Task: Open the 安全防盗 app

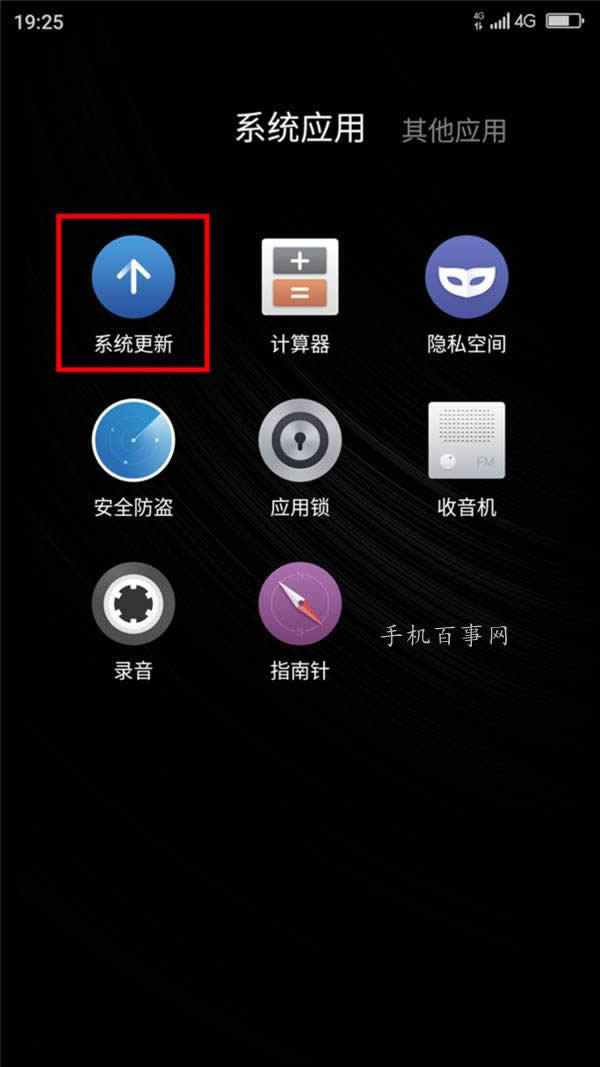Action: coord(133,441)
